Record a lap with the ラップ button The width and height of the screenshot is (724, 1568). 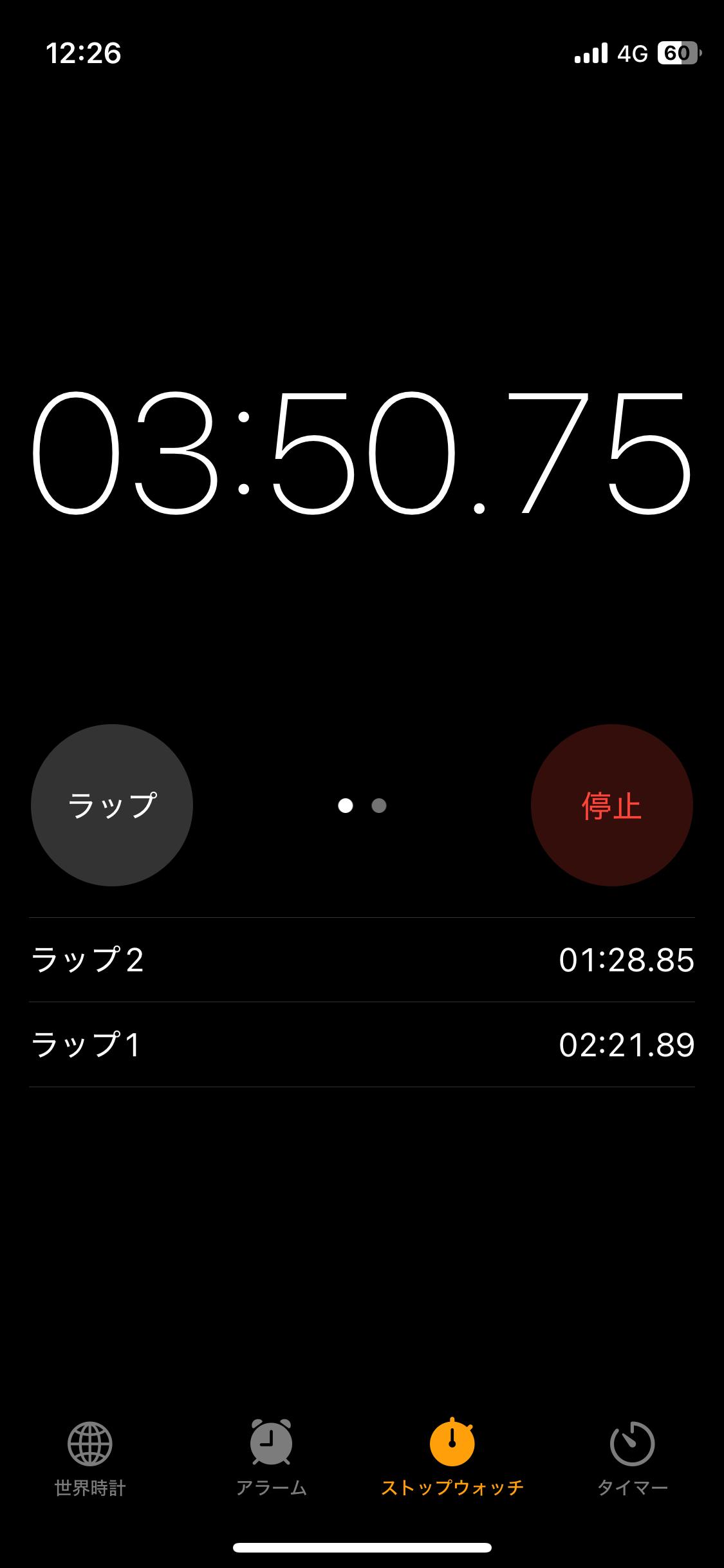tap(112, 805)
